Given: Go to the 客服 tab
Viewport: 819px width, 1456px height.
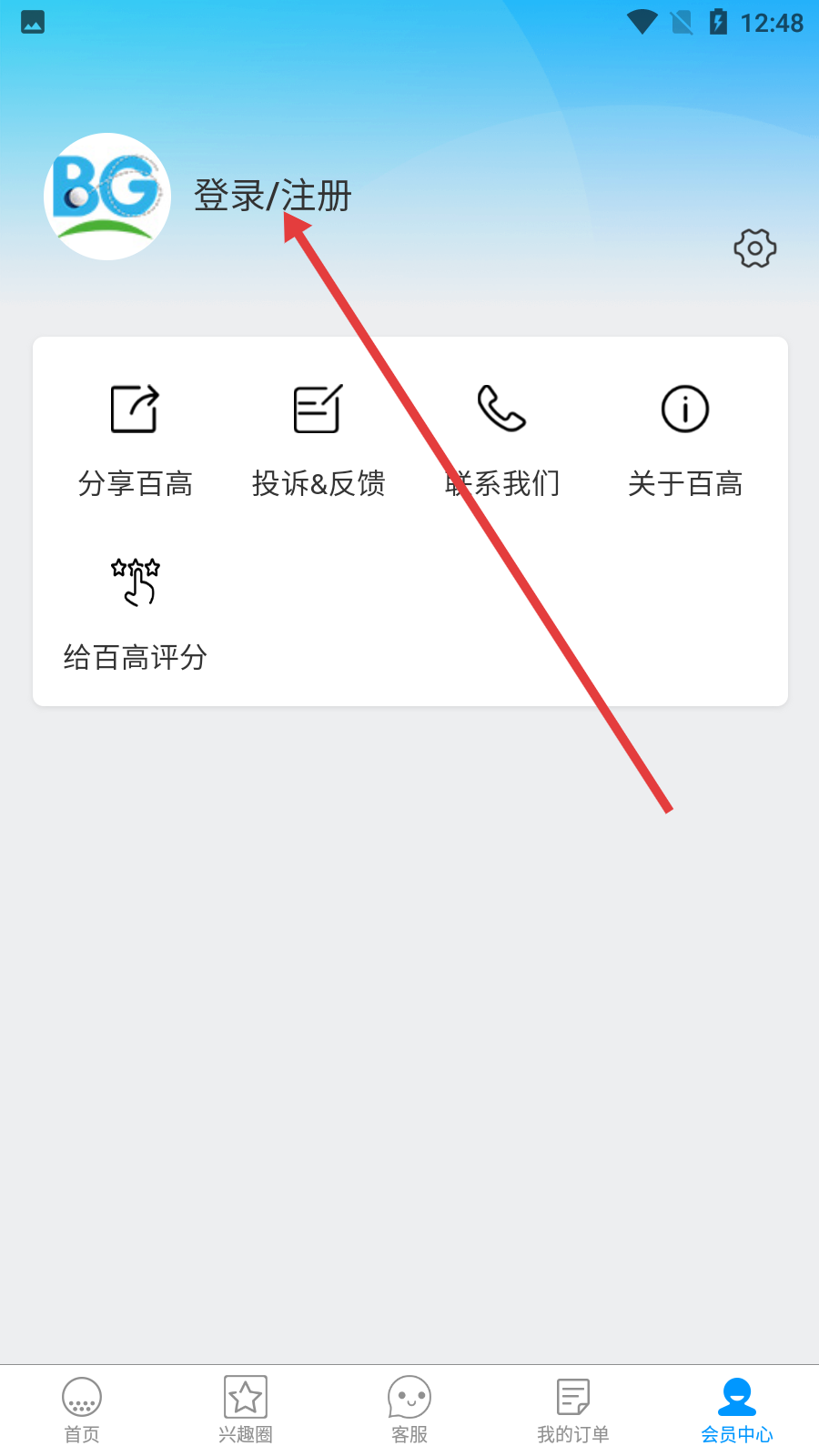Looking at the screenshot, I should point(409,1410).
